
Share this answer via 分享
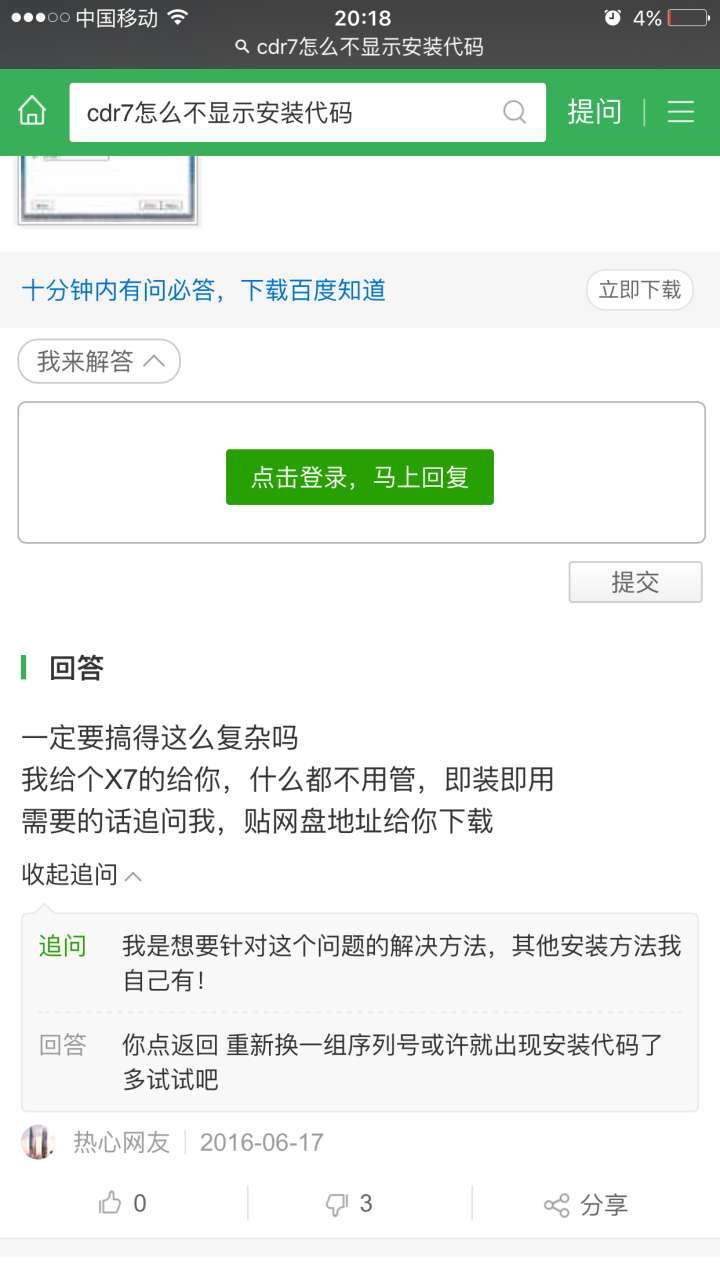586,1205
